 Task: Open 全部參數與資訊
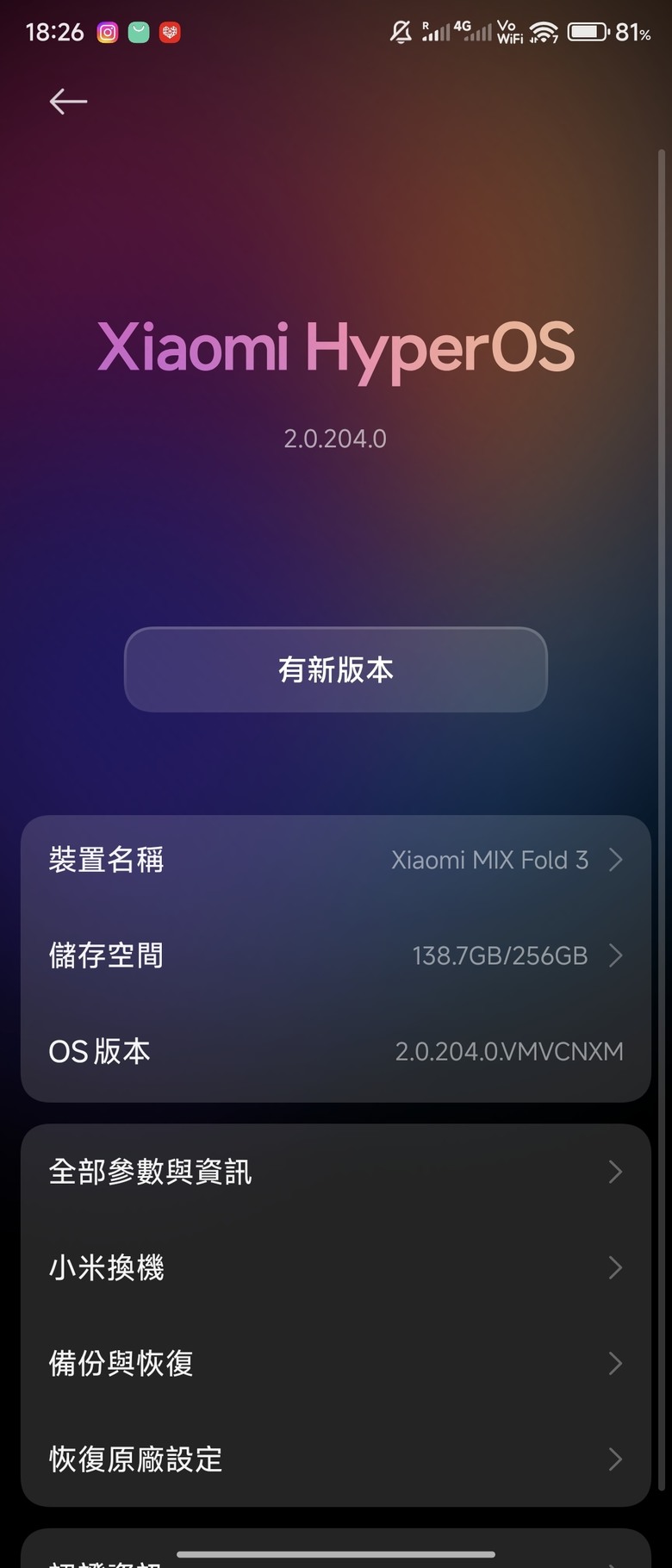336,1172
